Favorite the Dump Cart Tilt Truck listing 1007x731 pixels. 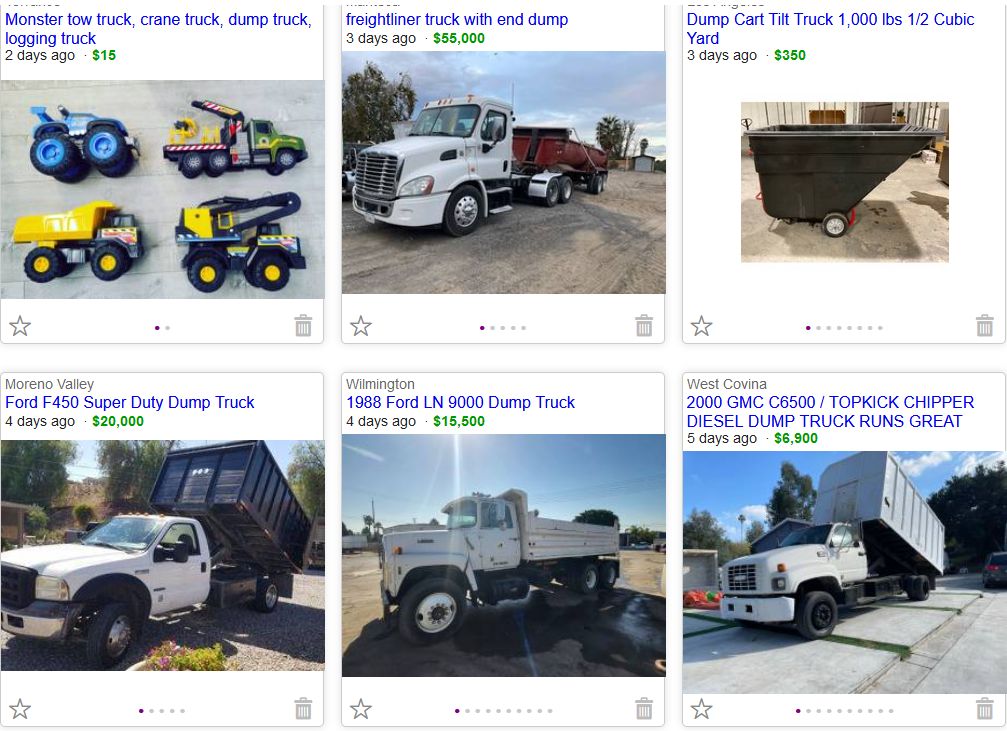702,326
